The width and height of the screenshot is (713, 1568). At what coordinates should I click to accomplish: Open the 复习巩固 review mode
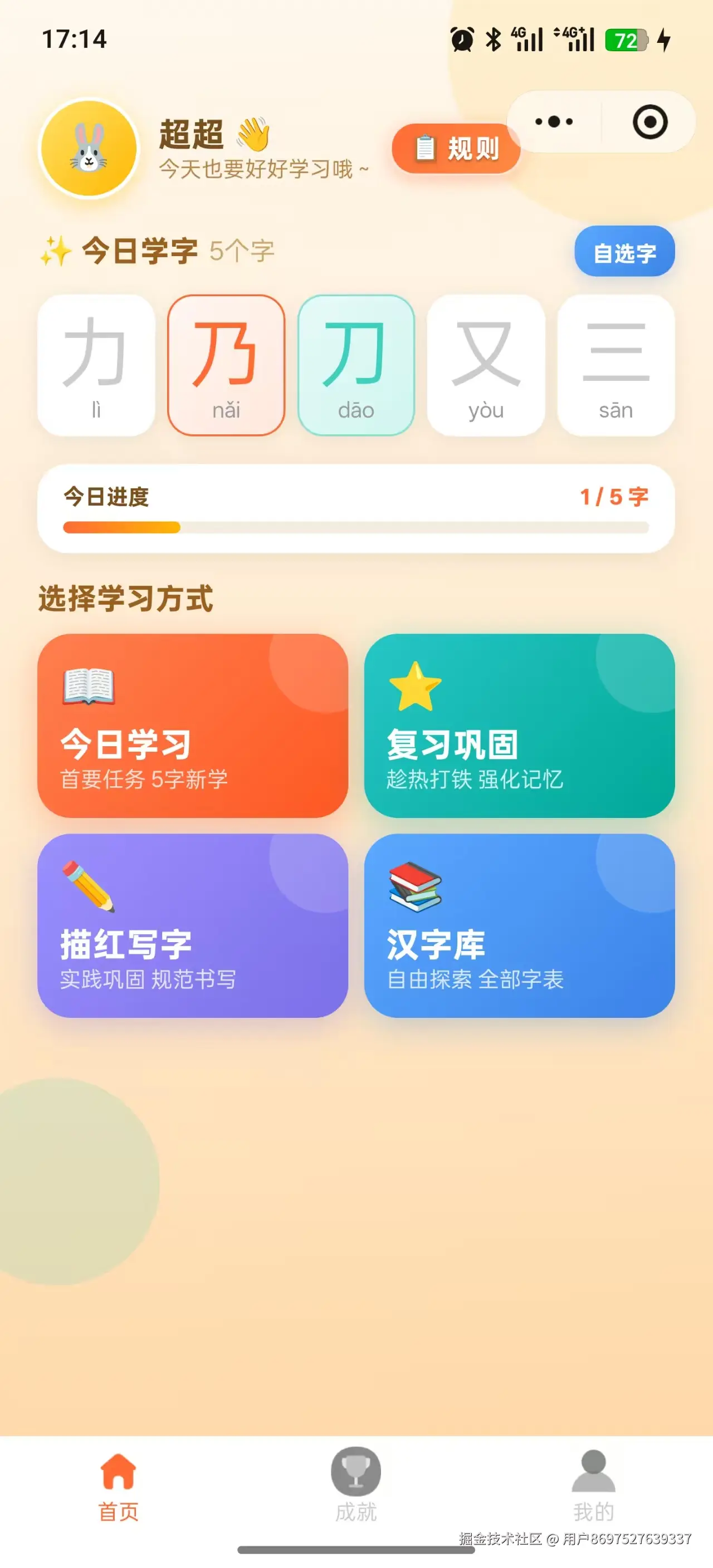pyautogui.click(x=519, y=726)
